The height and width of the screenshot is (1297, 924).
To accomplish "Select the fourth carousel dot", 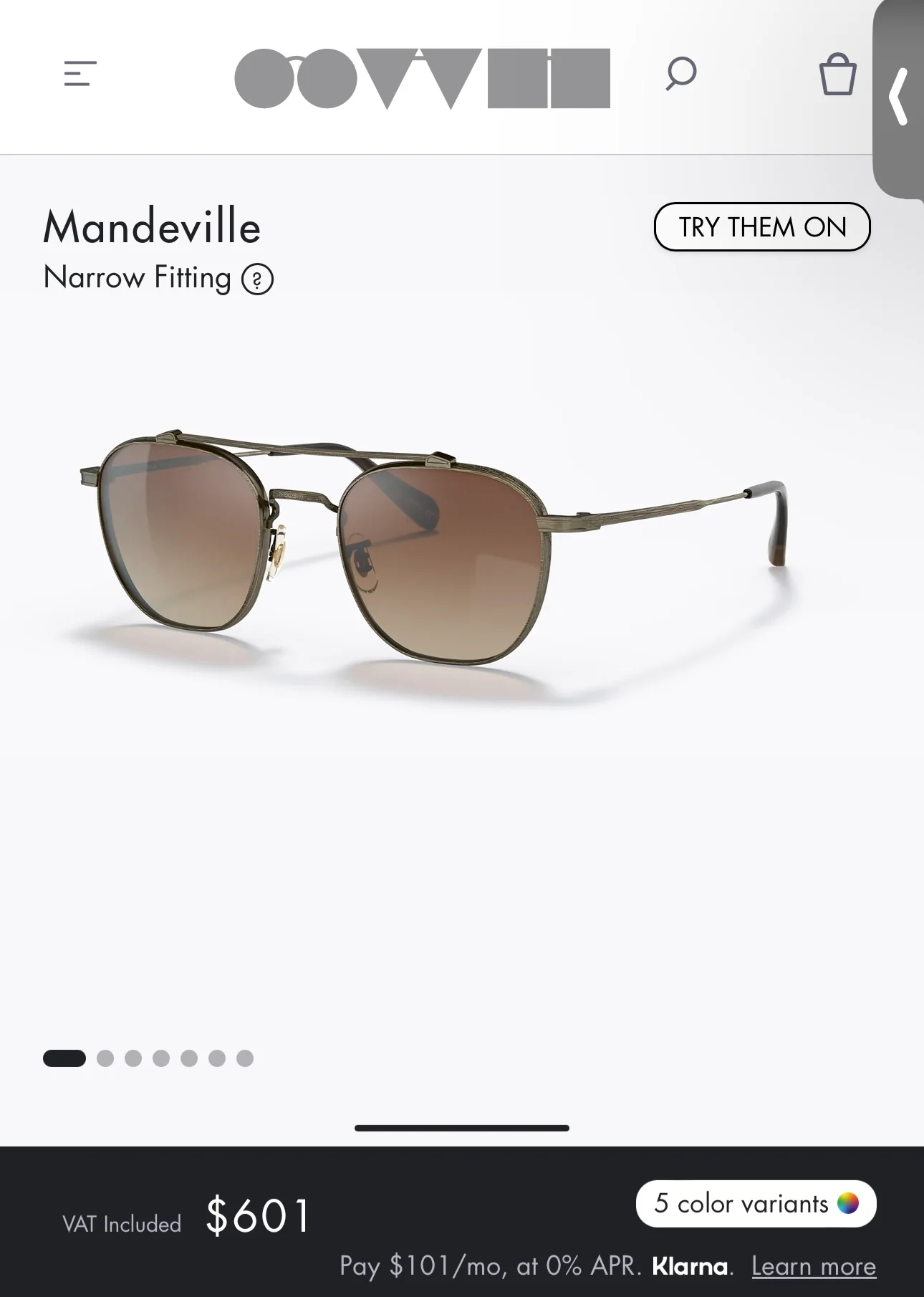I will pos(160,1058).
